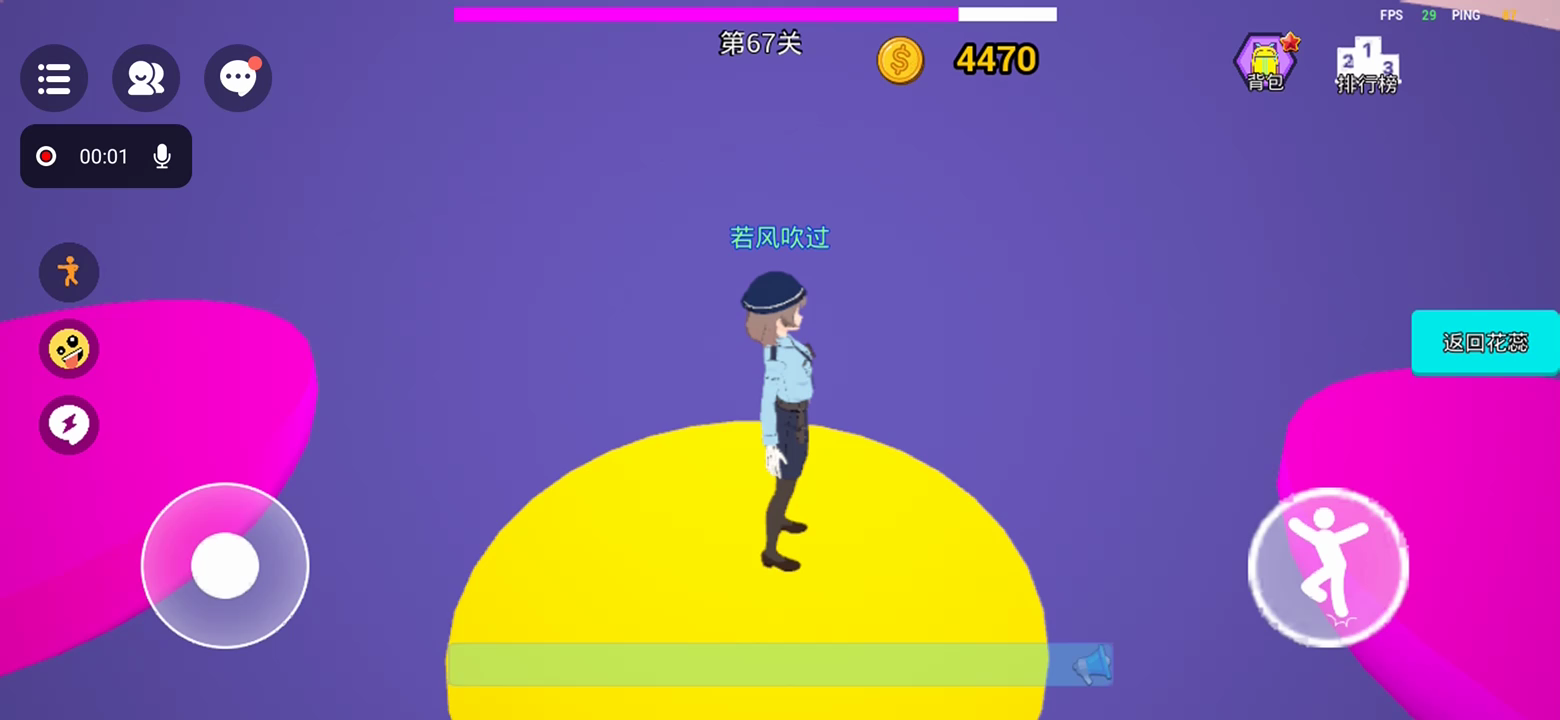Tap the lightning bolt skill icon
The width and height of the screenshot is (1560, 720).
pyautogui.click(x=69, y=425)
